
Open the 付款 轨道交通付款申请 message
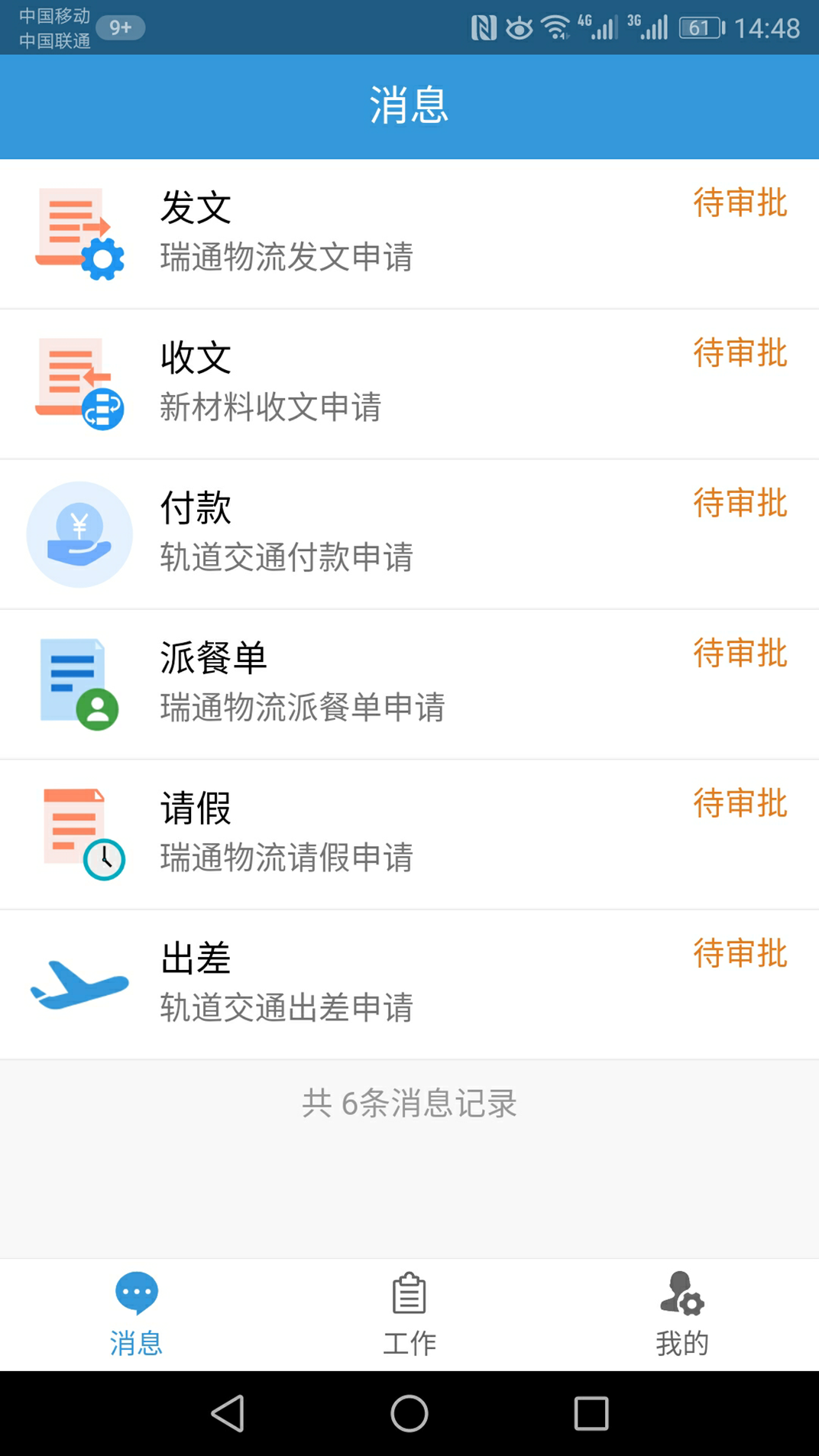[x=409, y=534]
